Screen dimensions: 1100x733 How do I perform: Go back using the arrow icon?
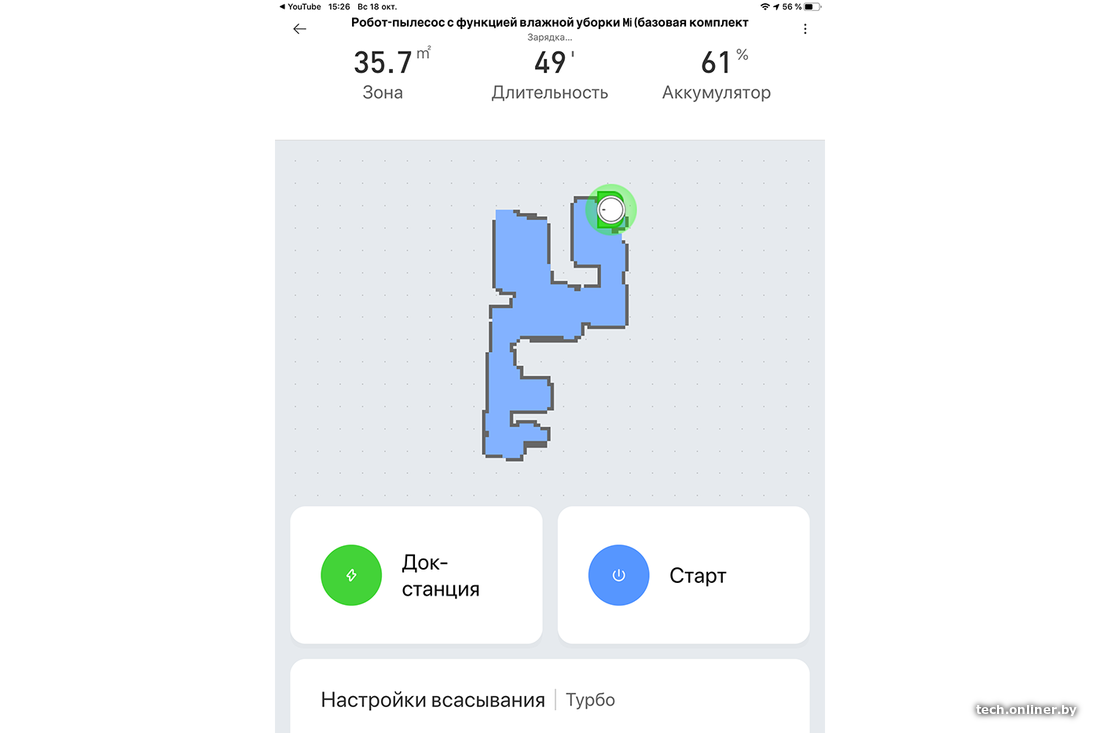tap(299, 29)
